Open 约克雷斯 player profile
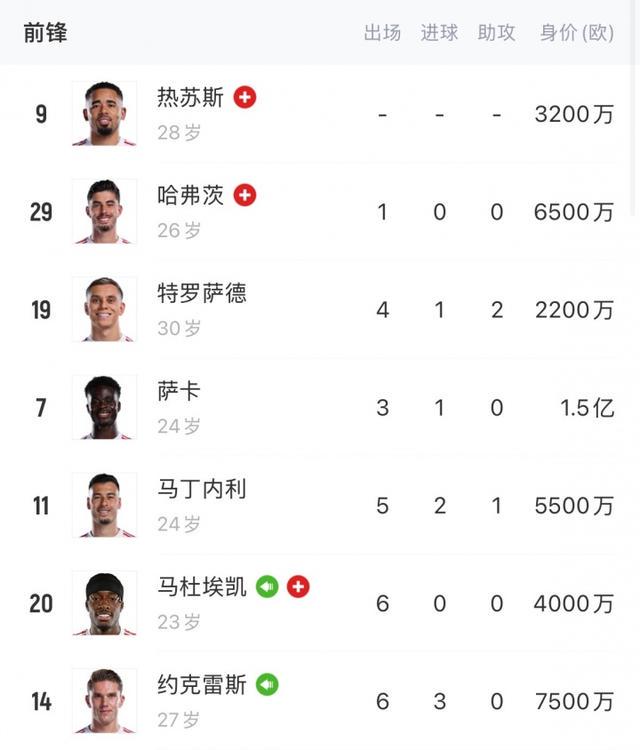This screenshot has width=640, height=750. [x=201, y=686]
